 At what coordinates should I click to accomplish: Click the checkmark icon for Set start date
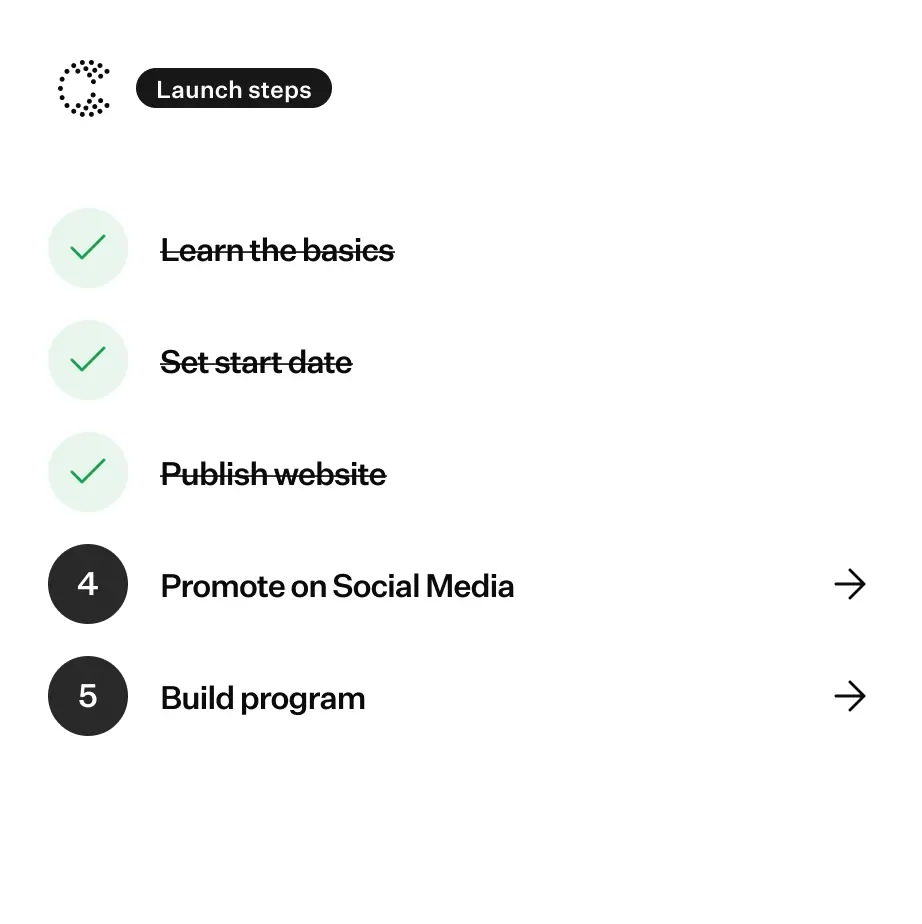coord(88,360)
